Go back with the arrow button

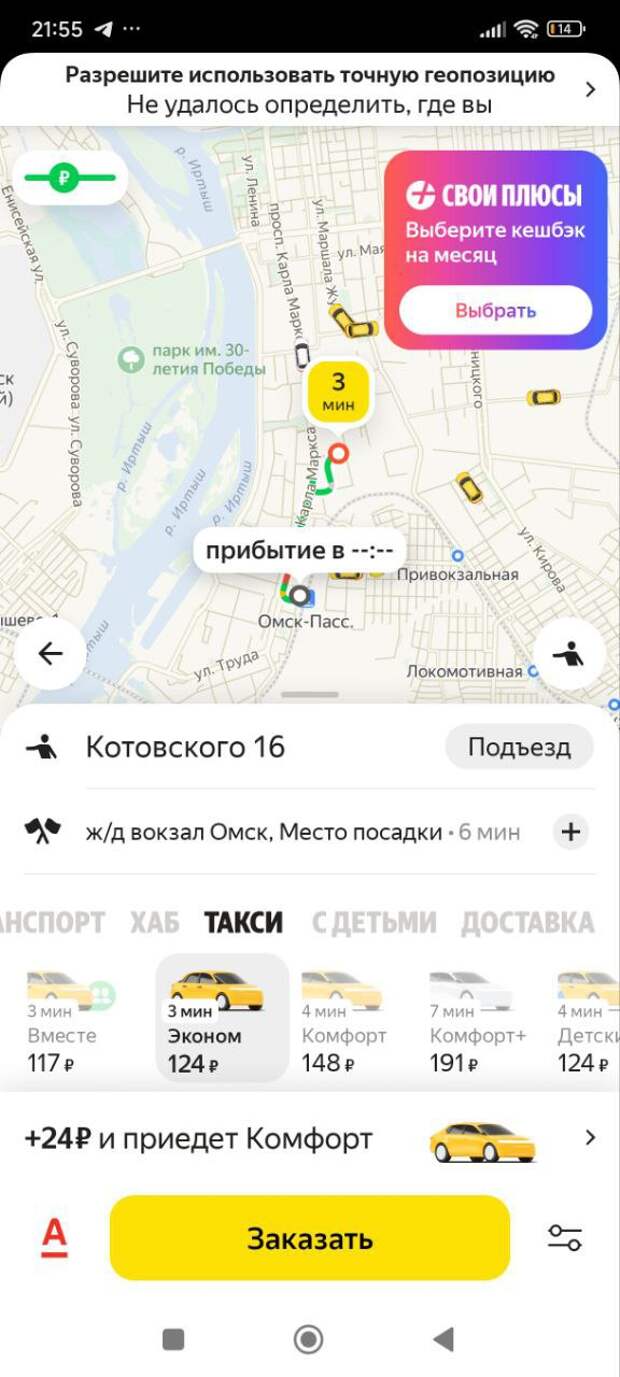pyautogui.click(x=50, y=654)
